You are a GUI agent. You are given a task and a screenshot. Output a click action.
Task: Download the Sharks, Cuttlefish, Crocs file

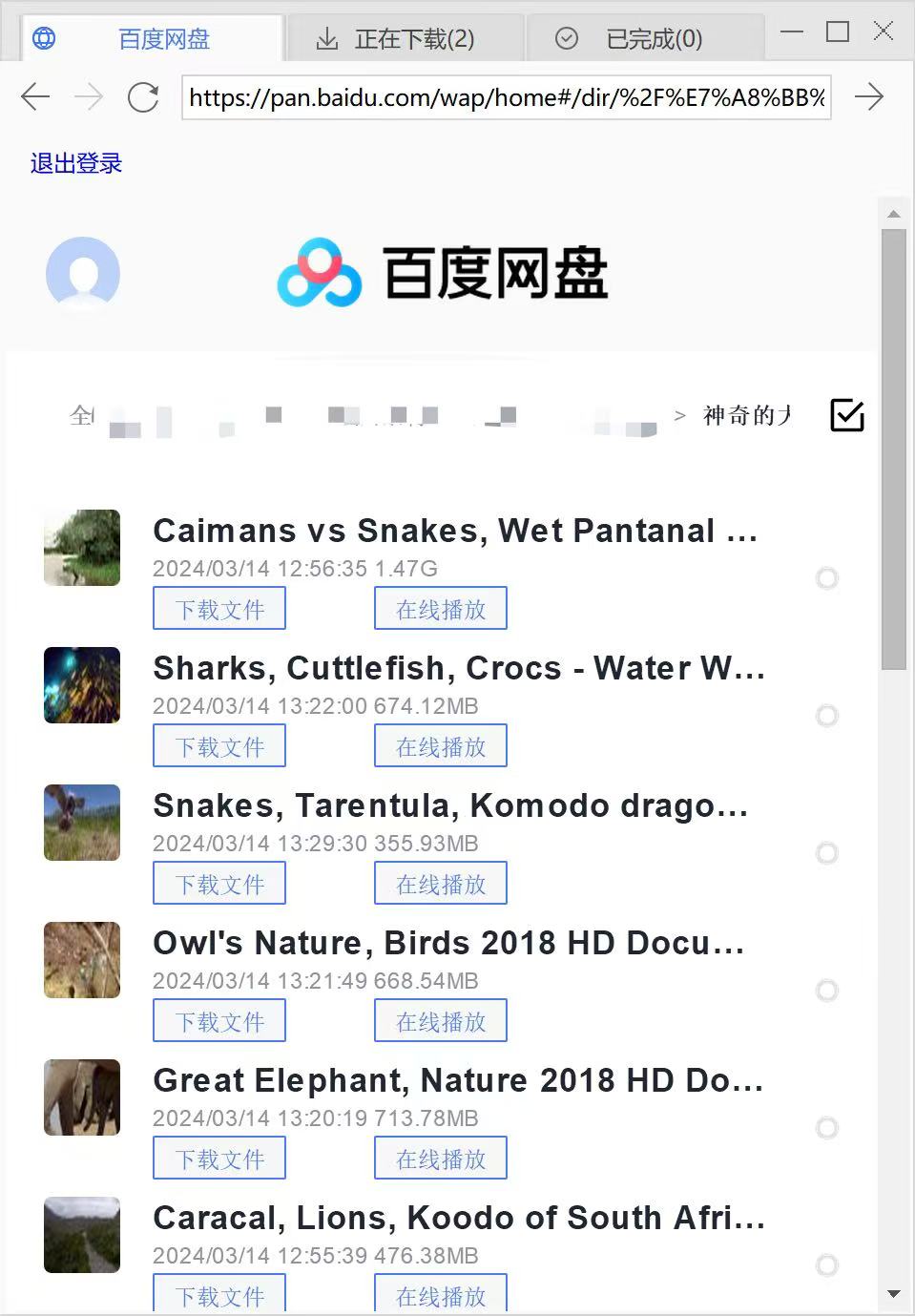click(x=219, y=746)
